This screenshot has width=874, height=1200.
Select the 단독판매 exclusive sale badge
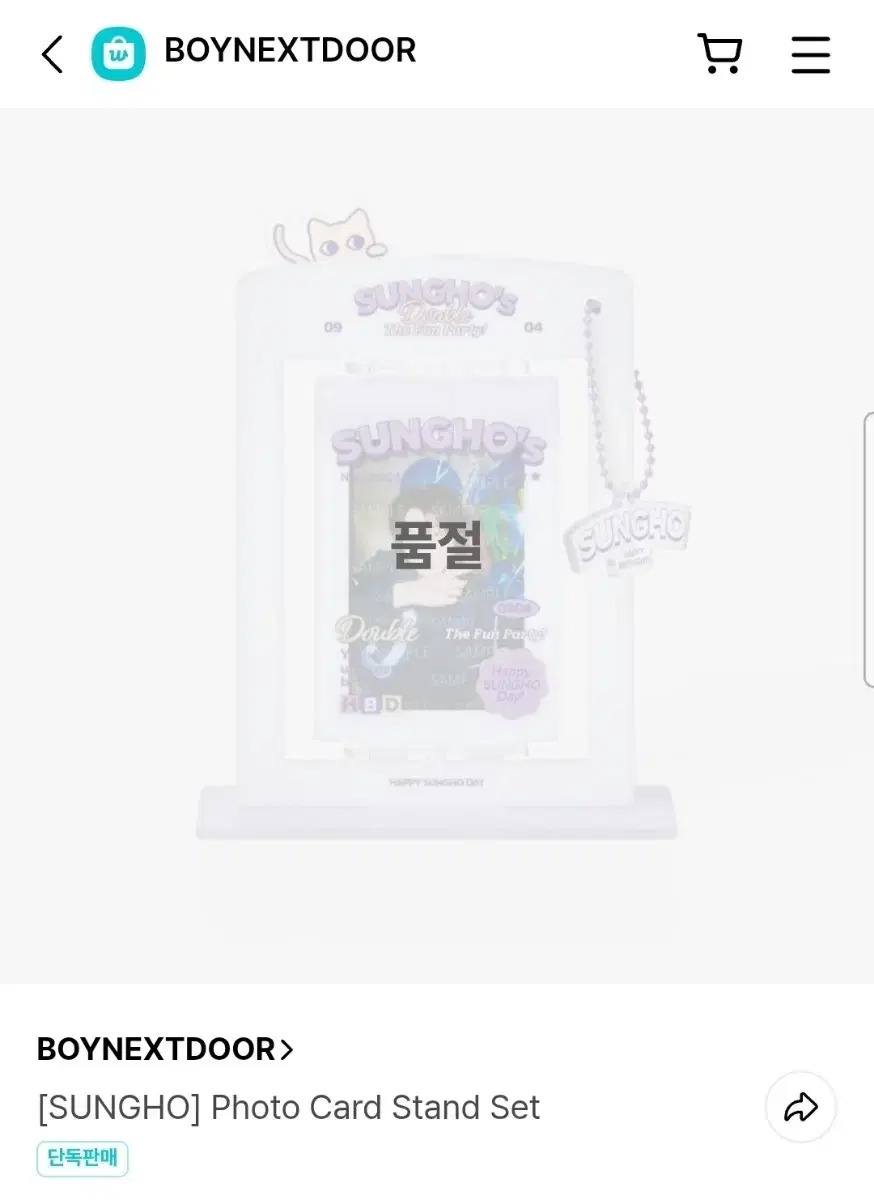[x=82, y=1158]
